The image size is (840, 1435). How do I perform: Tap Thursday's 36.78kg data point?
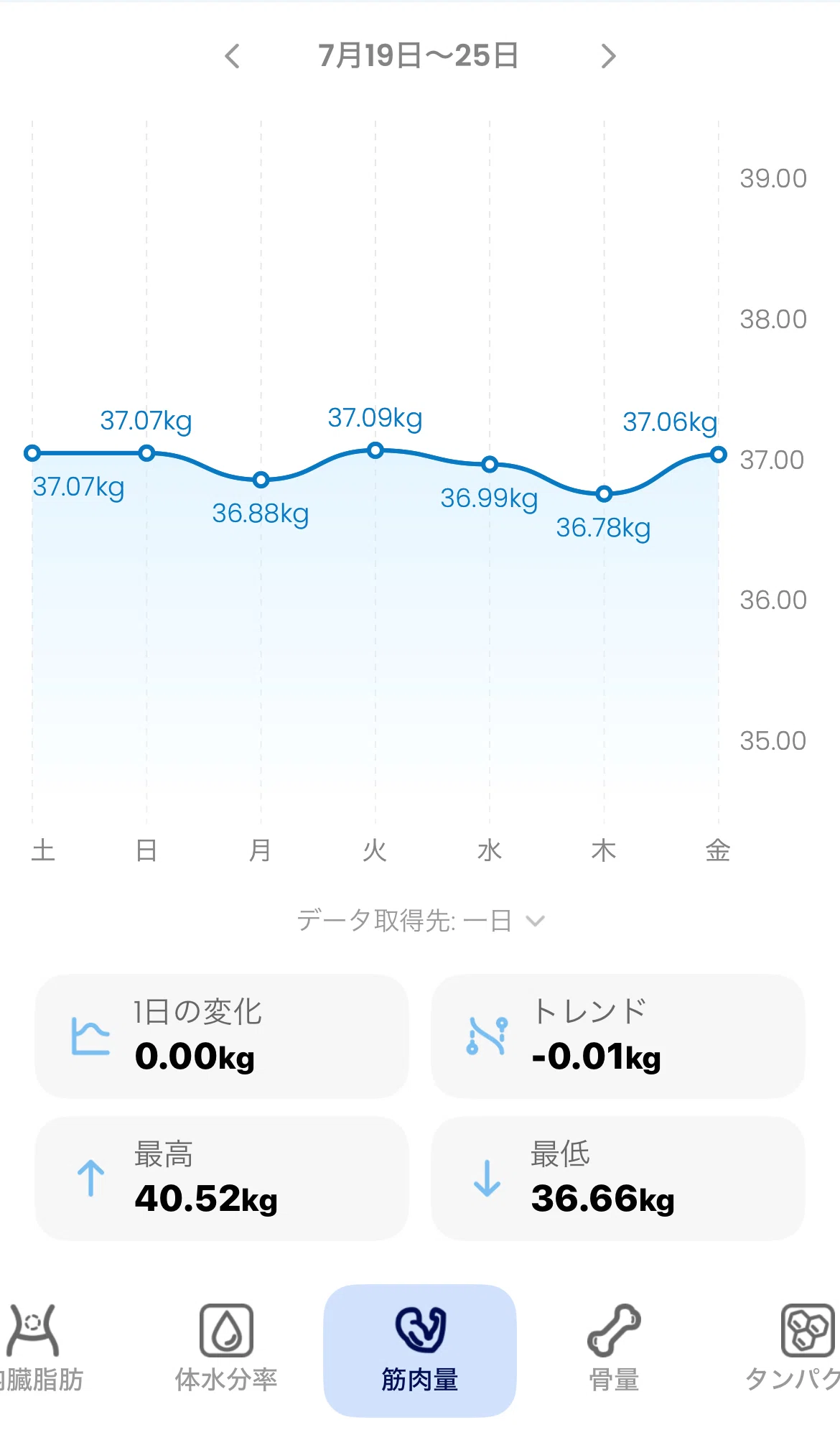(x=605, y=493)
